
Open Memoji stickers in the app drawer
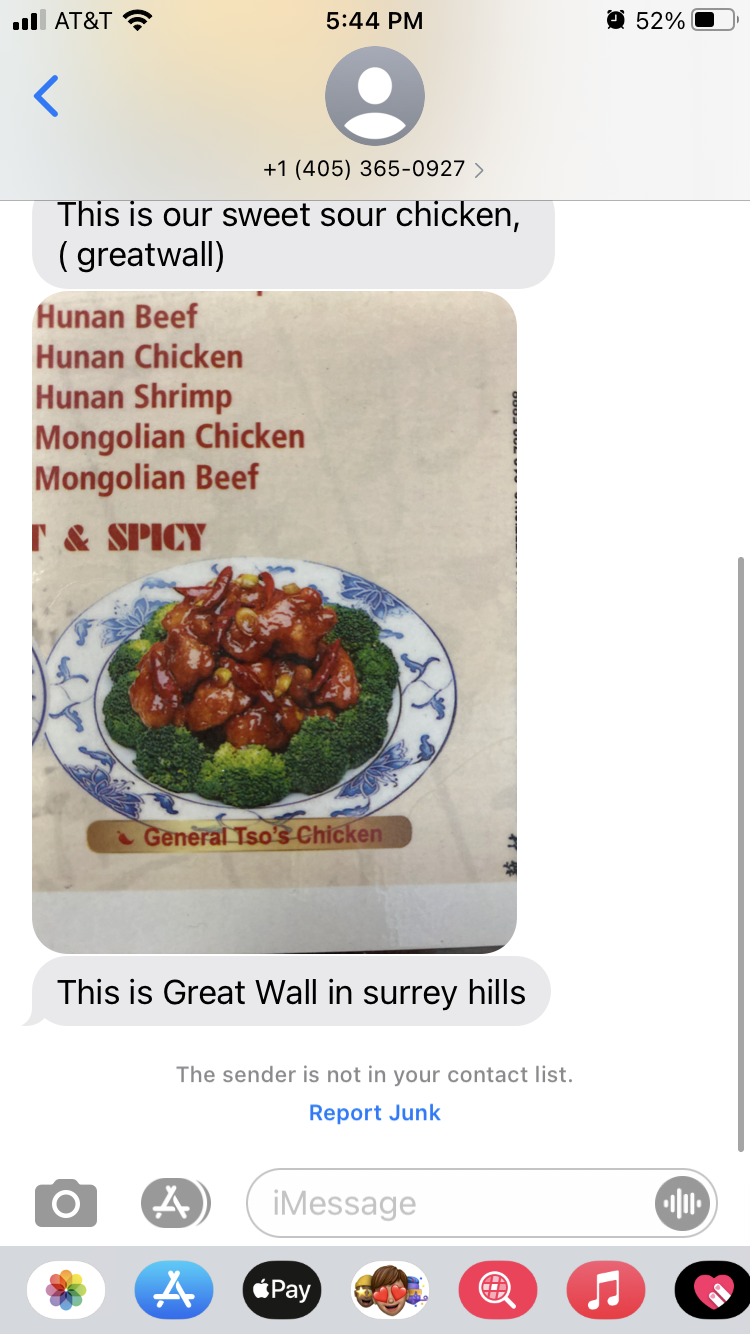[390, 1290]
